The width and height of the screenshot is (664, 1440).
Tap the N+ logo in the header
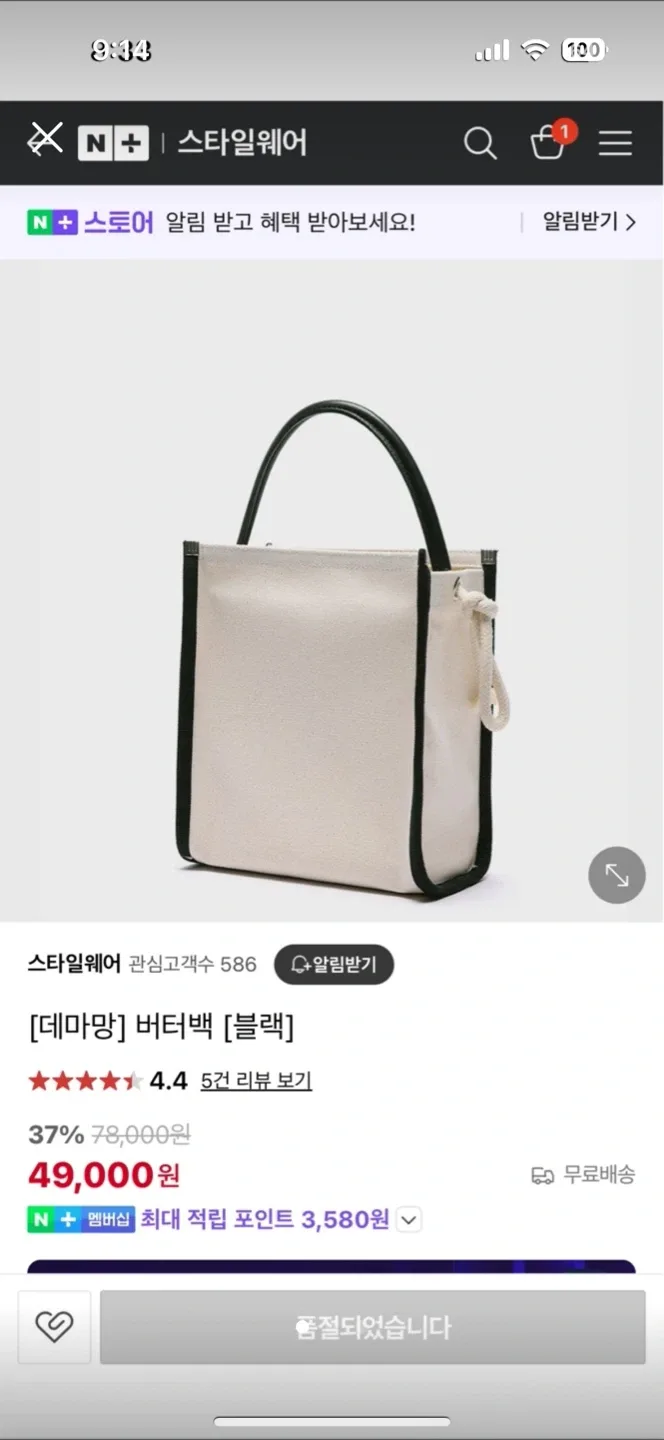(x=113, y=144)
